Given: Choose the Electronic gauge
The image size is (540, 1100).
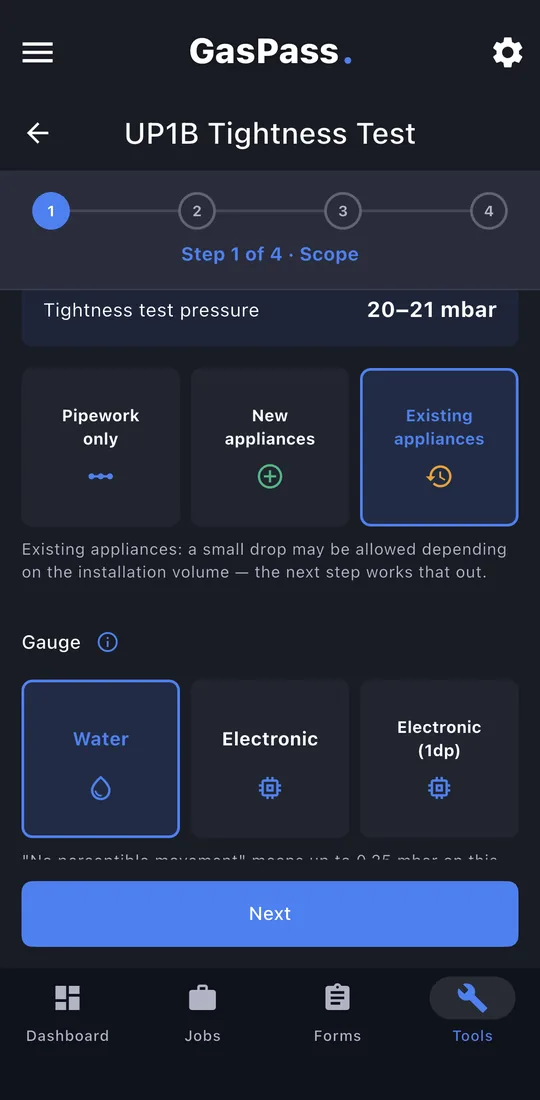Looking at the screenshot, I should pyautogui.click(x=270, y=758).
